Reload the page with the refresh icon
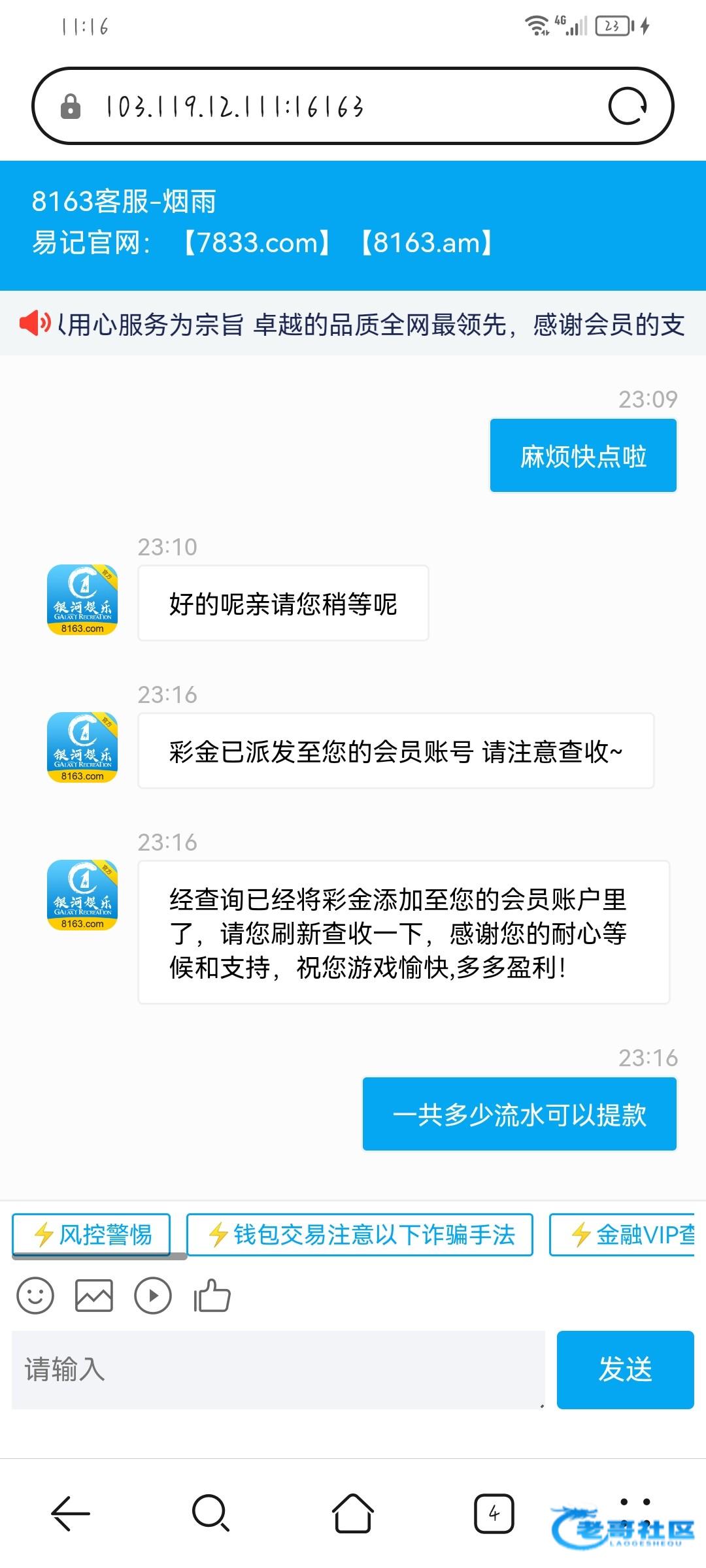 click(628, 106)
